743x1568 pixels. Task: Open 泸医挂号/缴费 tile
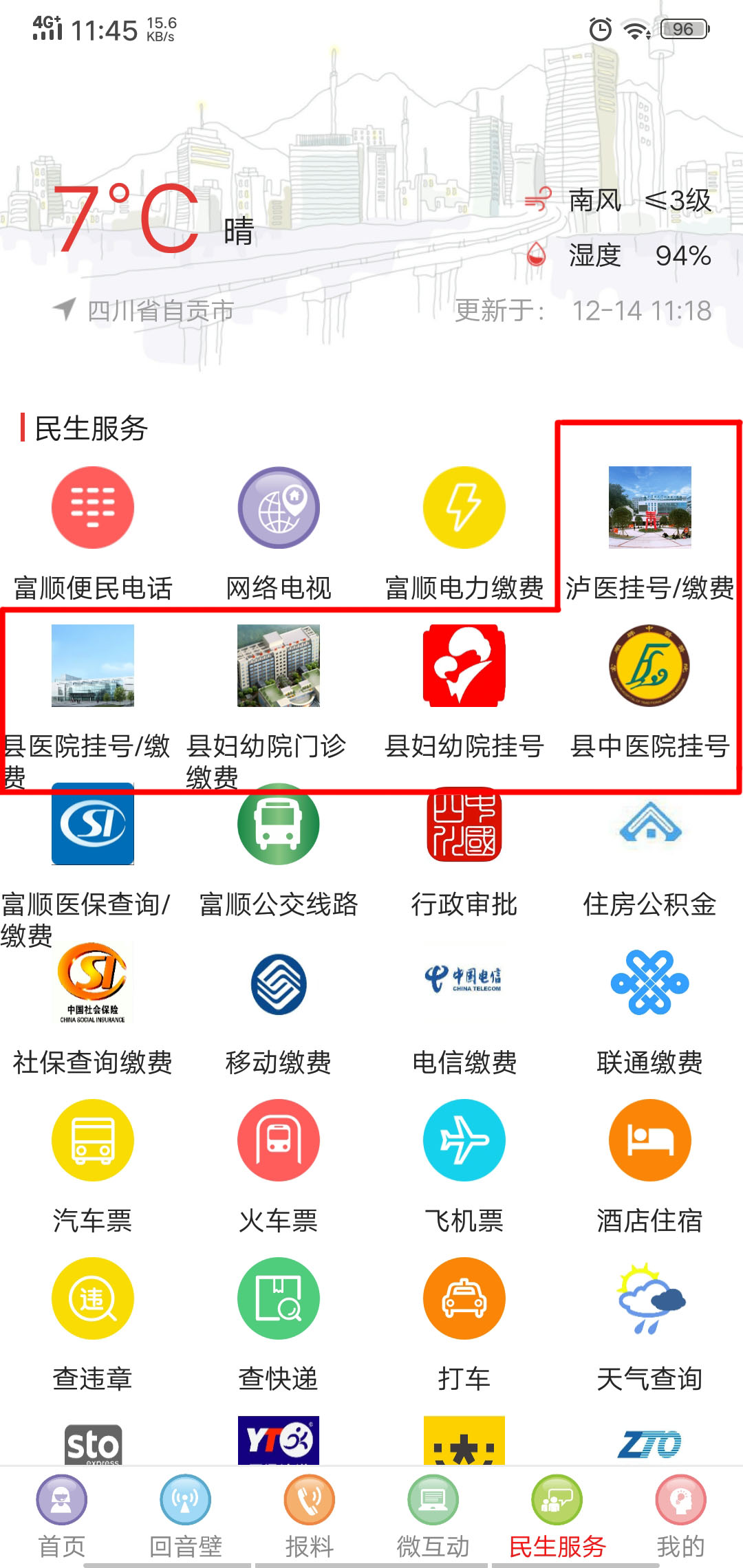coord(650,508)
